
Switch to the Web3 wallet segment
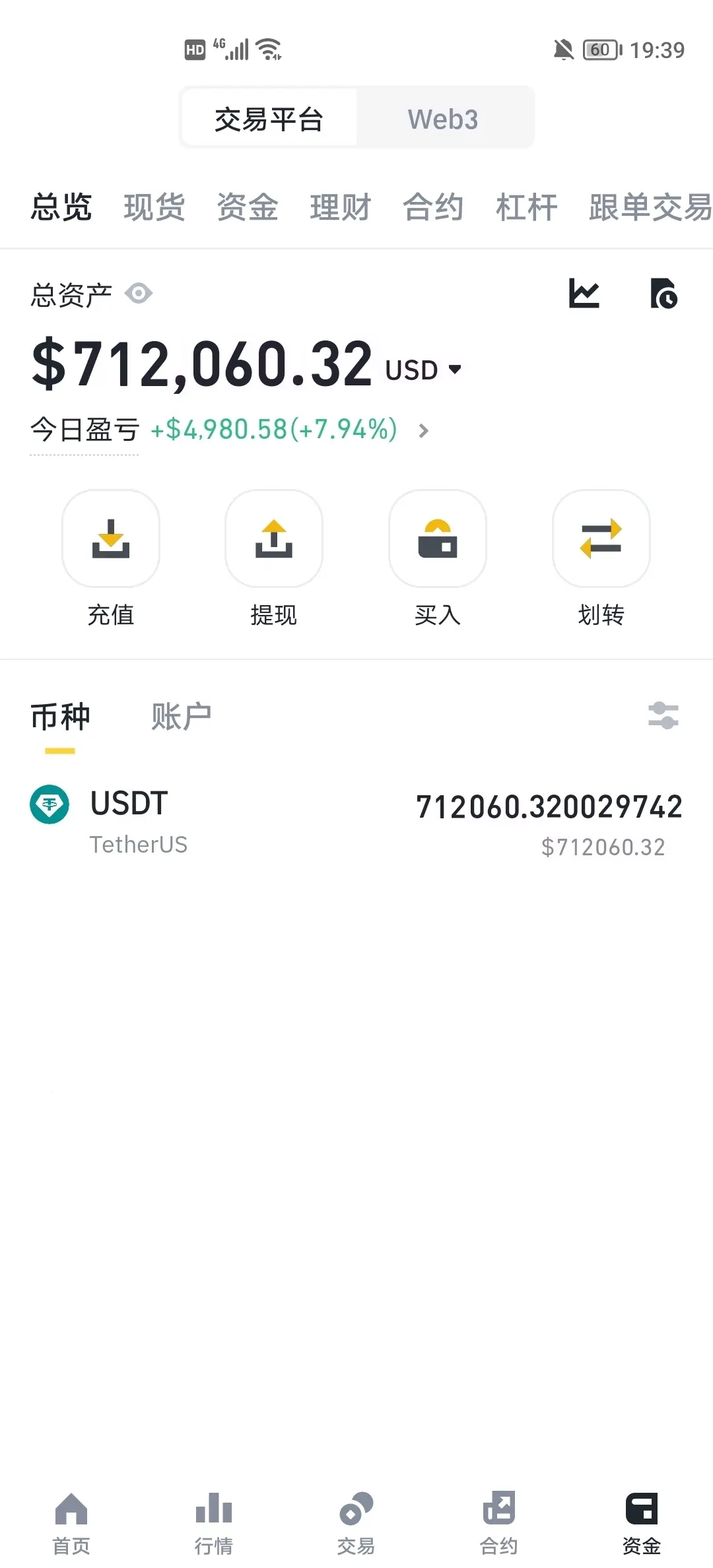tap(443, 119)
